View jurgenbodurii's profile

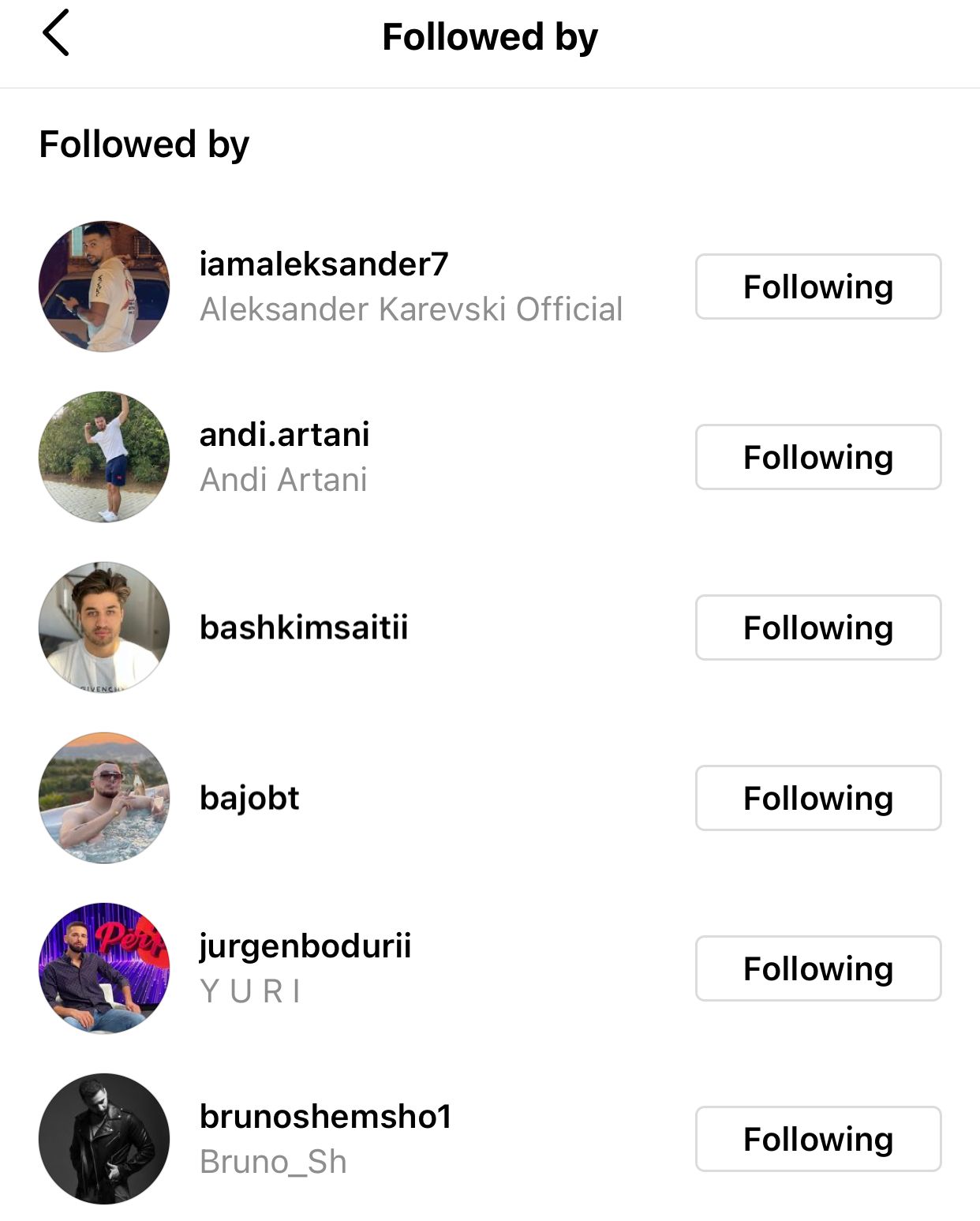pyautogui.click(x=305, y=947)
